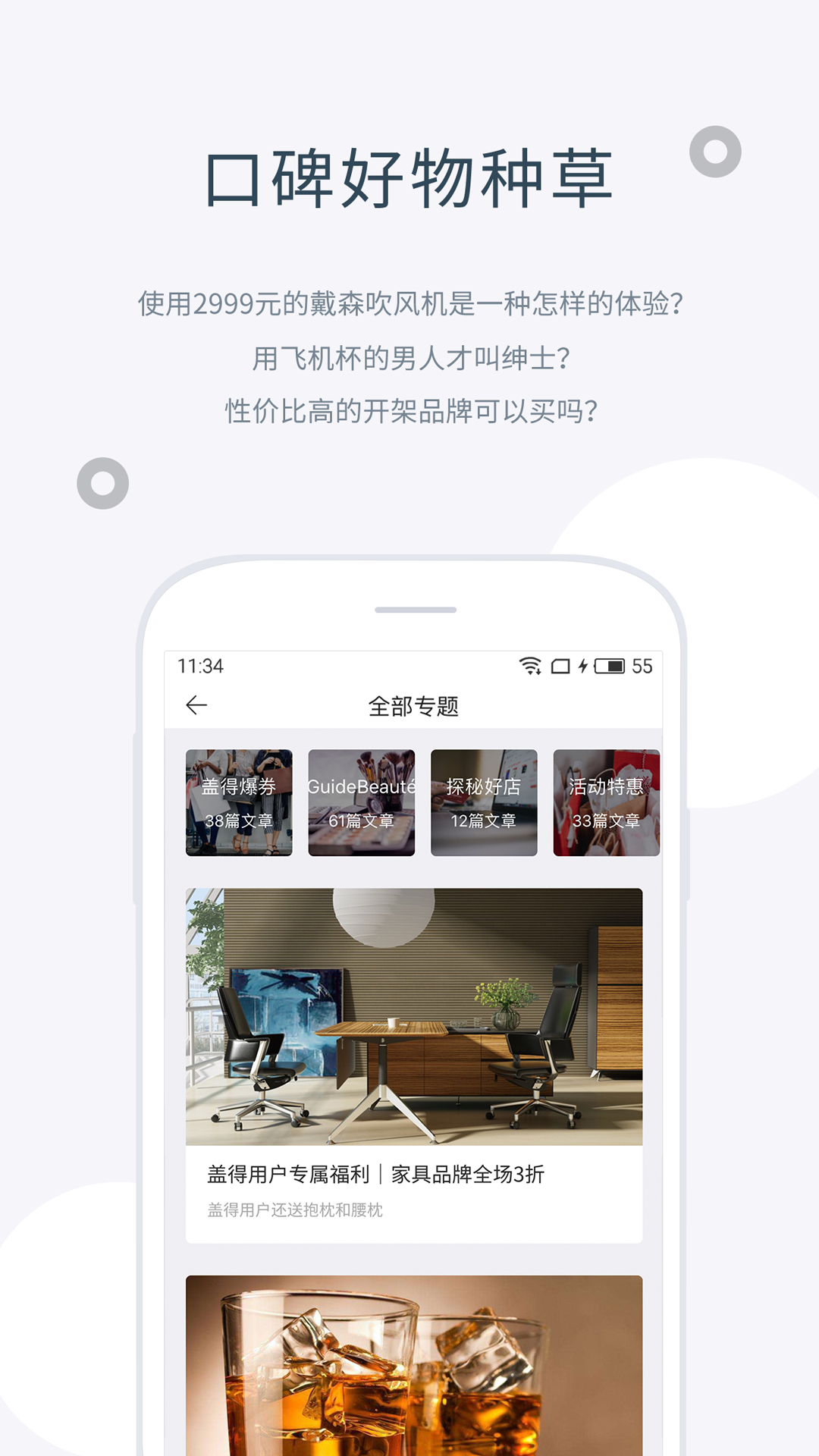This screenshot has height=1456, width=819.
Task: Open the 活动特惠 topic card
Action: coord(606,802)
